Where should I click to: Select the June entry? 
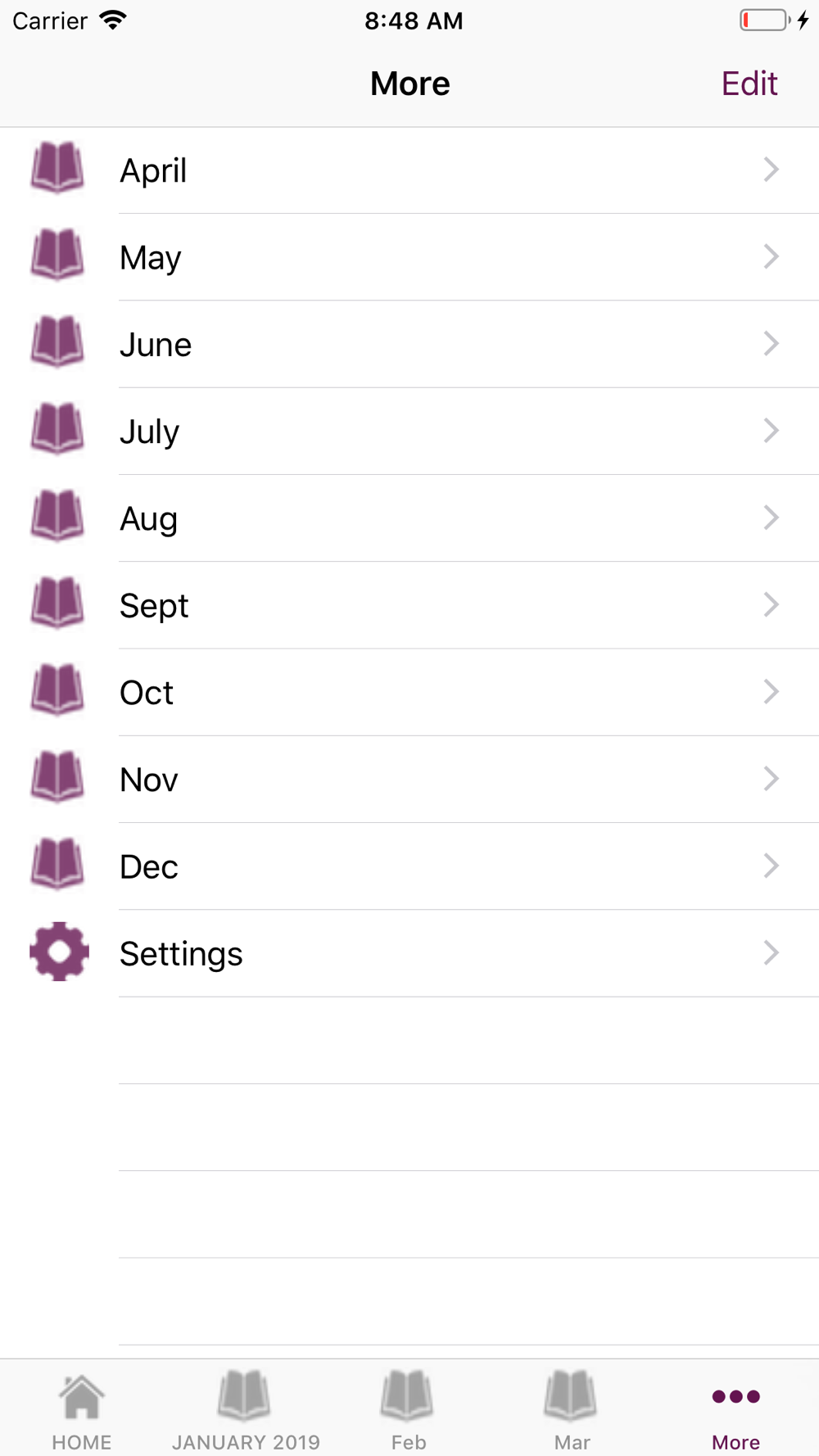click(409, 344)
